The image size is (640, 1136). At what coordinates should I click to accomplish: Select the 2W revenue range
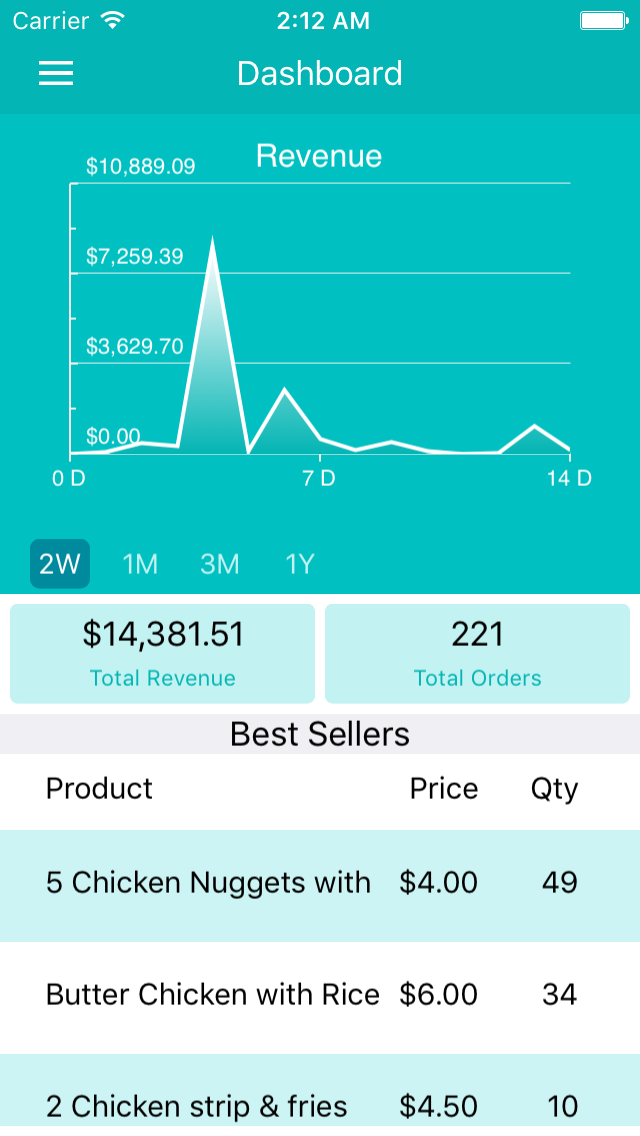pos(60,564)
